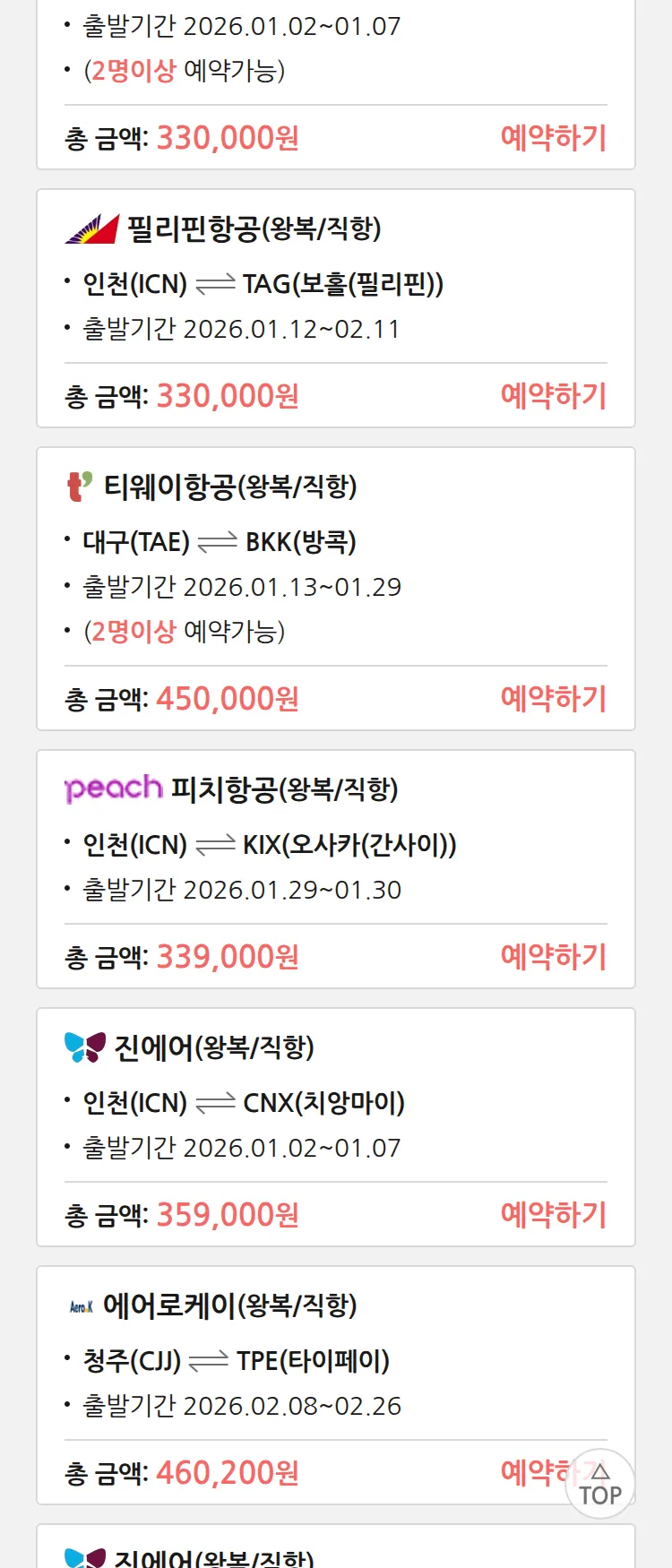Jump back to top with TOP button
This screenshot has height=1568, width=672.
tap(600, 1485)
